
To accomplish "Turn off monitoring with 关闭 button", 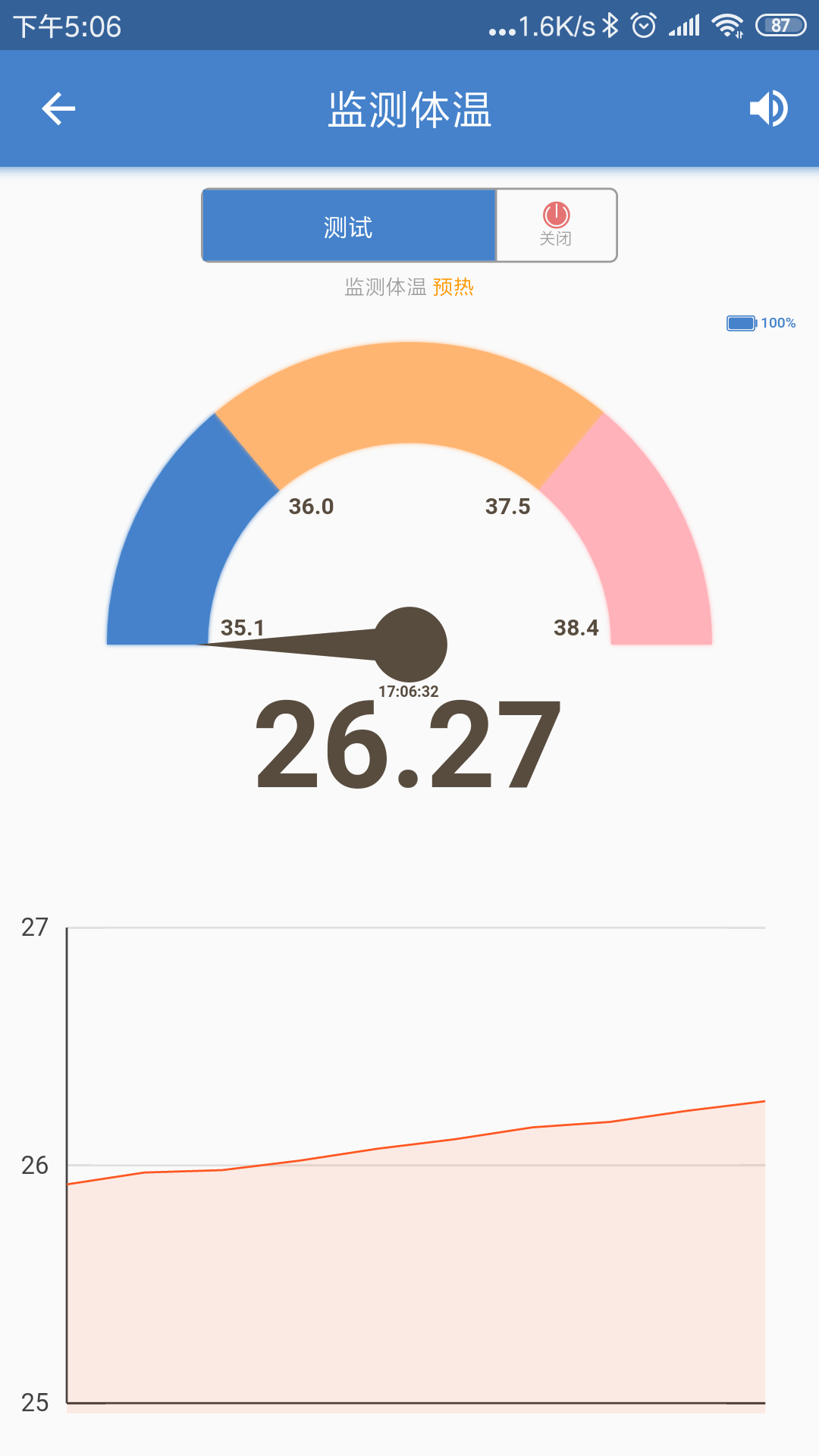I will pos(556,225).
